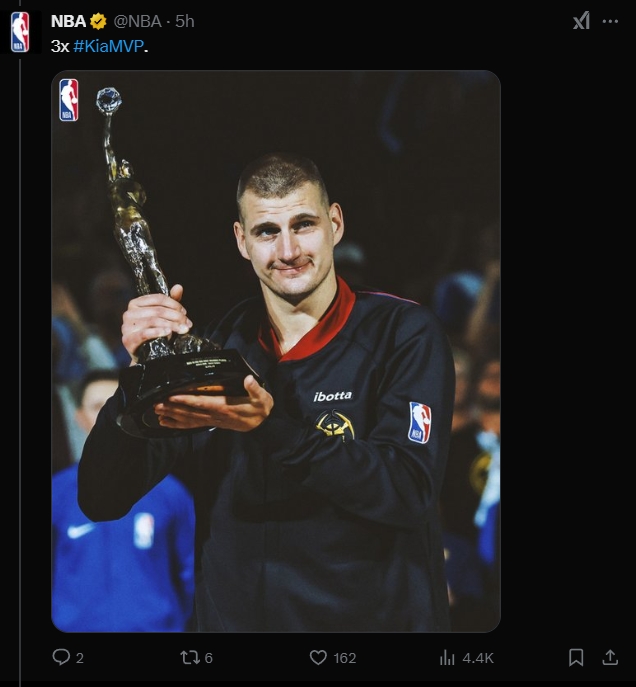Open the @NBA handle profile
The image size is (636, 687).
click(x=137, y=21)
